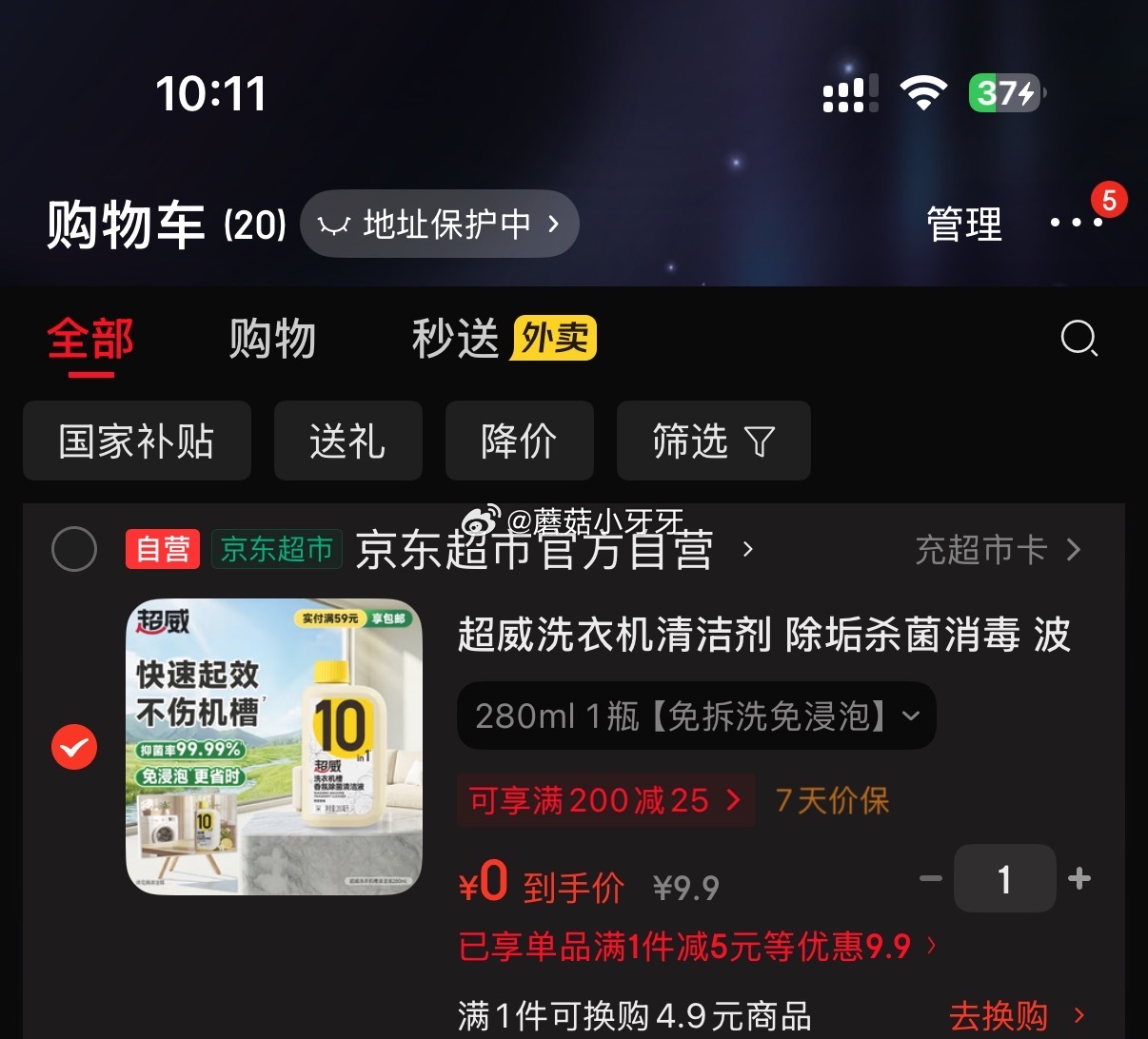Screen dimensions: 1148x1039
Task: Tap 管理 to manage cart
Action: (963, 225)
